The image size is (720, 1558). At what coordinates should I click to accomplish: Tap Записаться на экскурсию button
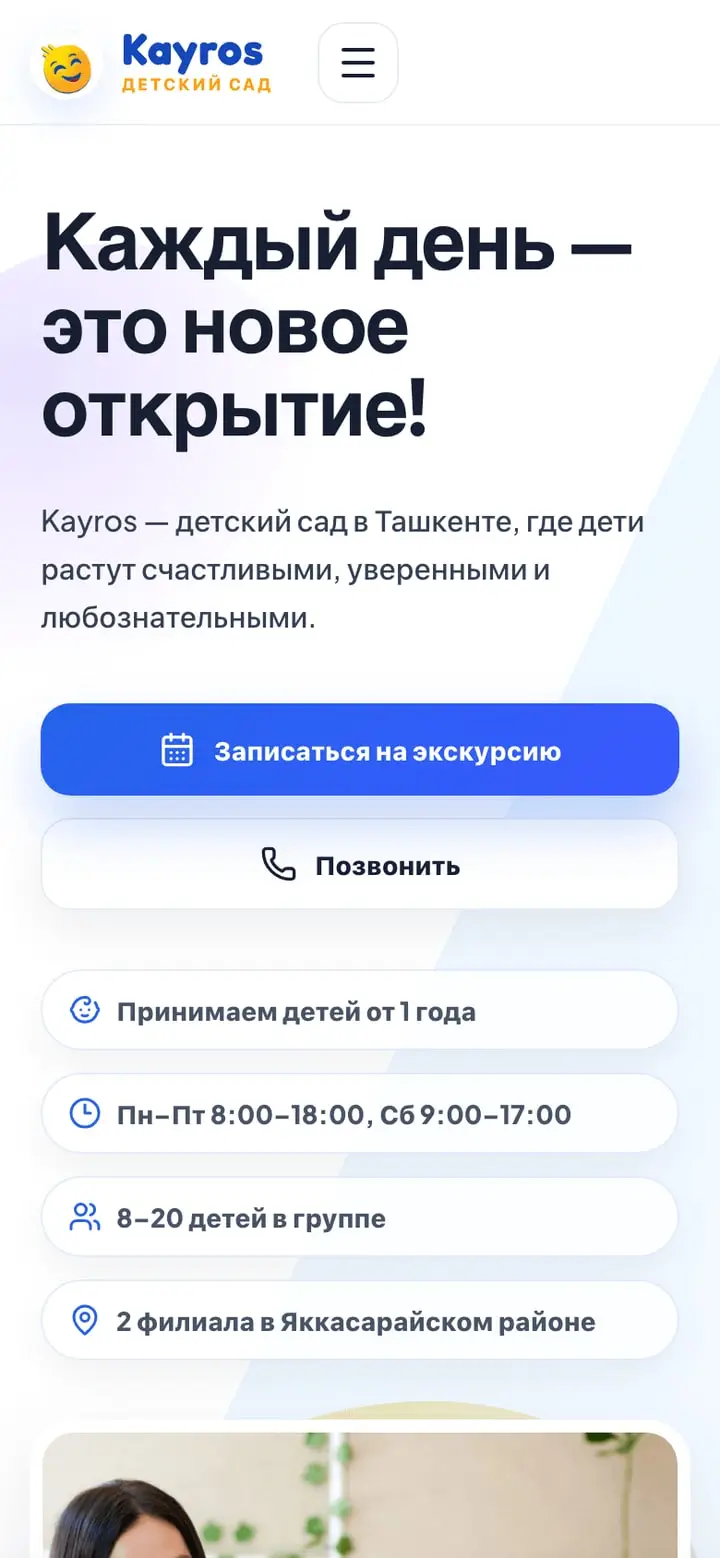[360, 750]
